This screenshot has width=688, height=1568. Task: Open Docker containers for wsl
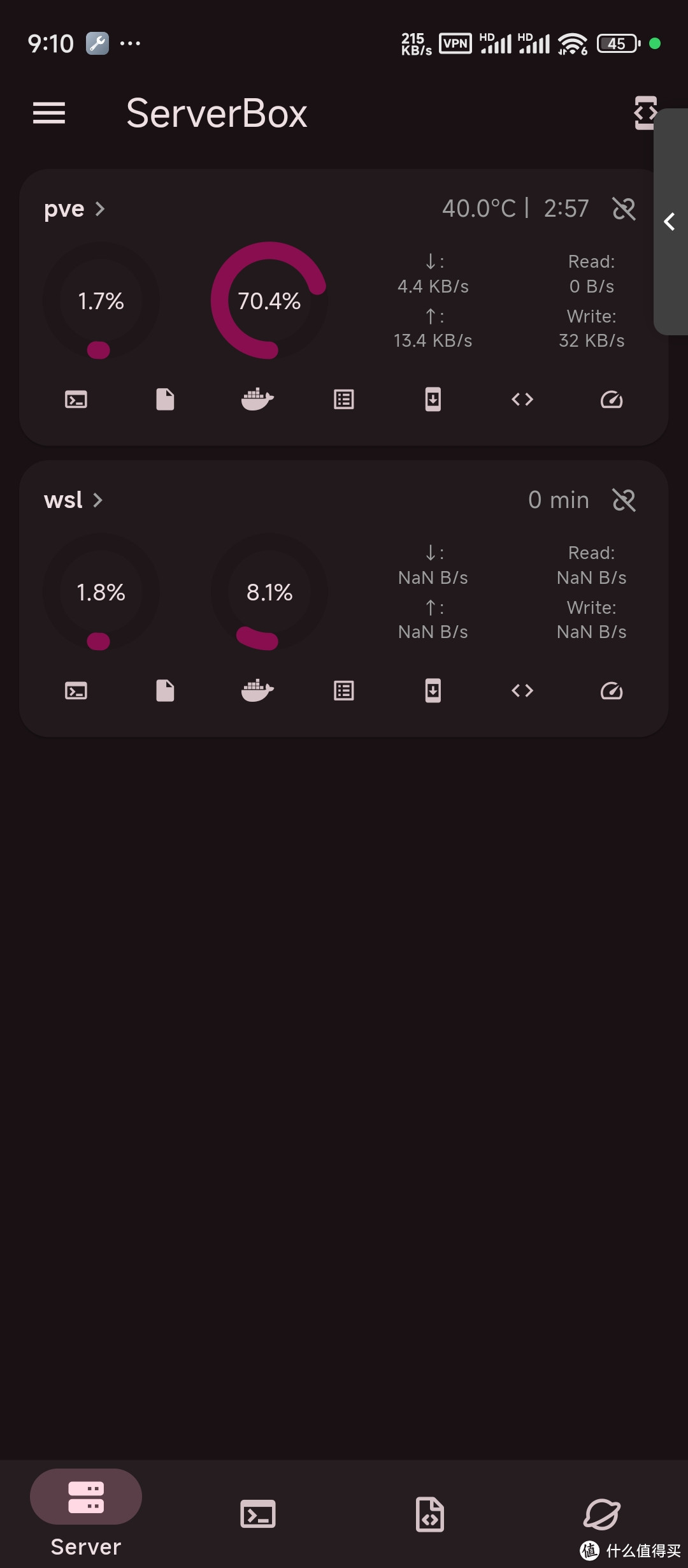click(257, 691)
